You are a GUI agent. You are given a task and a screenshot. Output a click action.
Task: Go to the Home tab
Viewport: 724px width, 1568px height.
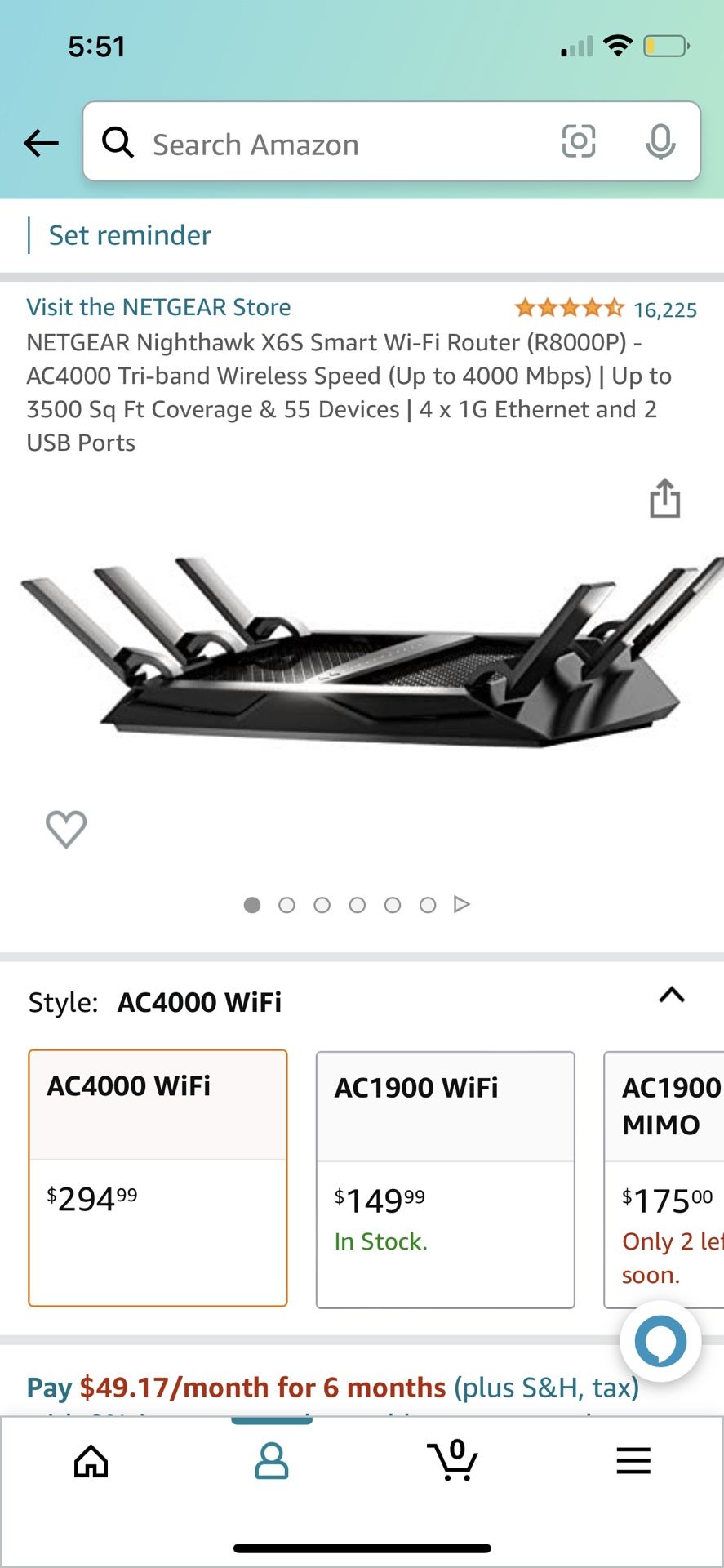pyautogui.click(x=91, y=1461)
